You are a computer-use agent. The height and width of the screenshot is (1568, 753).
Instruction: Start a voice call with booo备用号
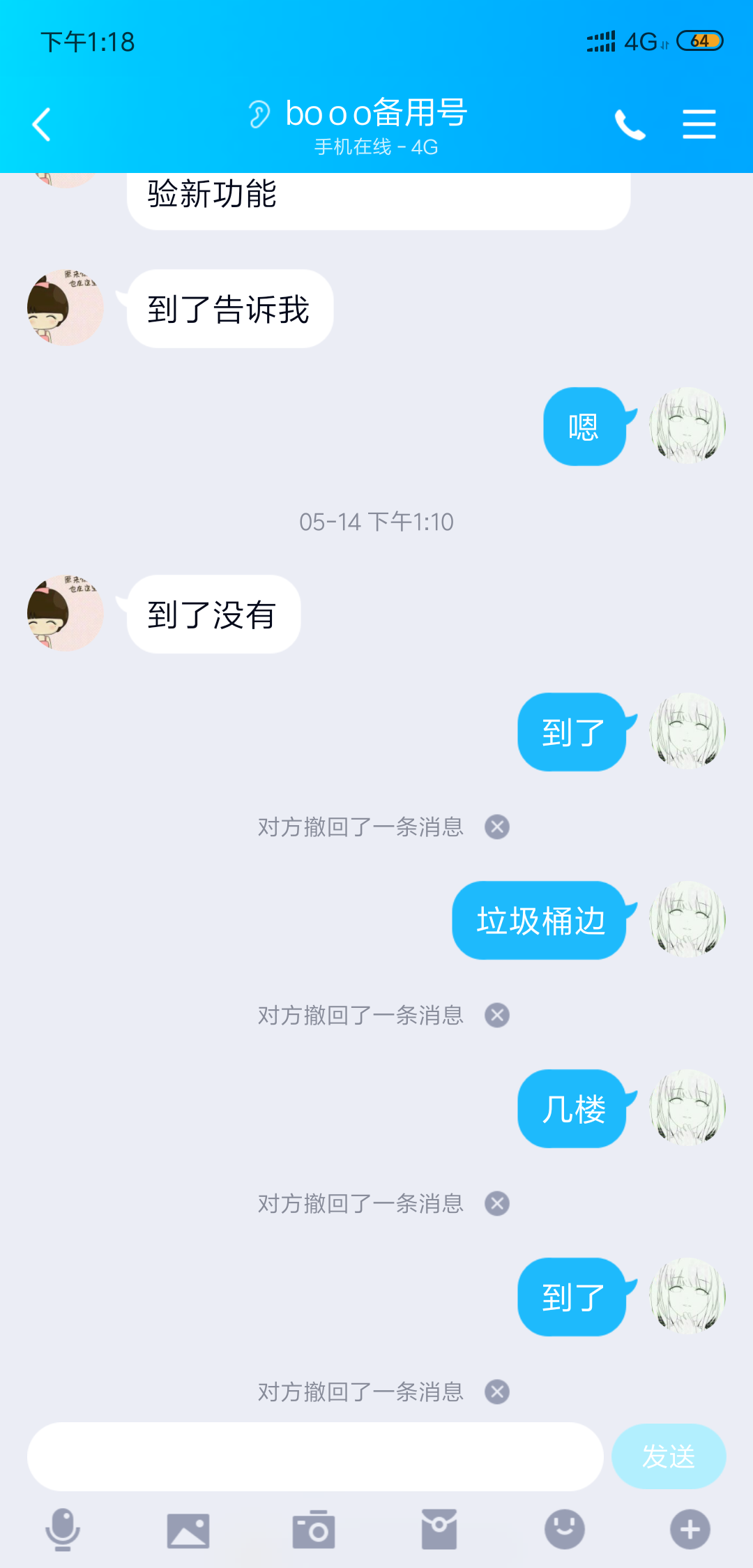(x=630, y=125)
